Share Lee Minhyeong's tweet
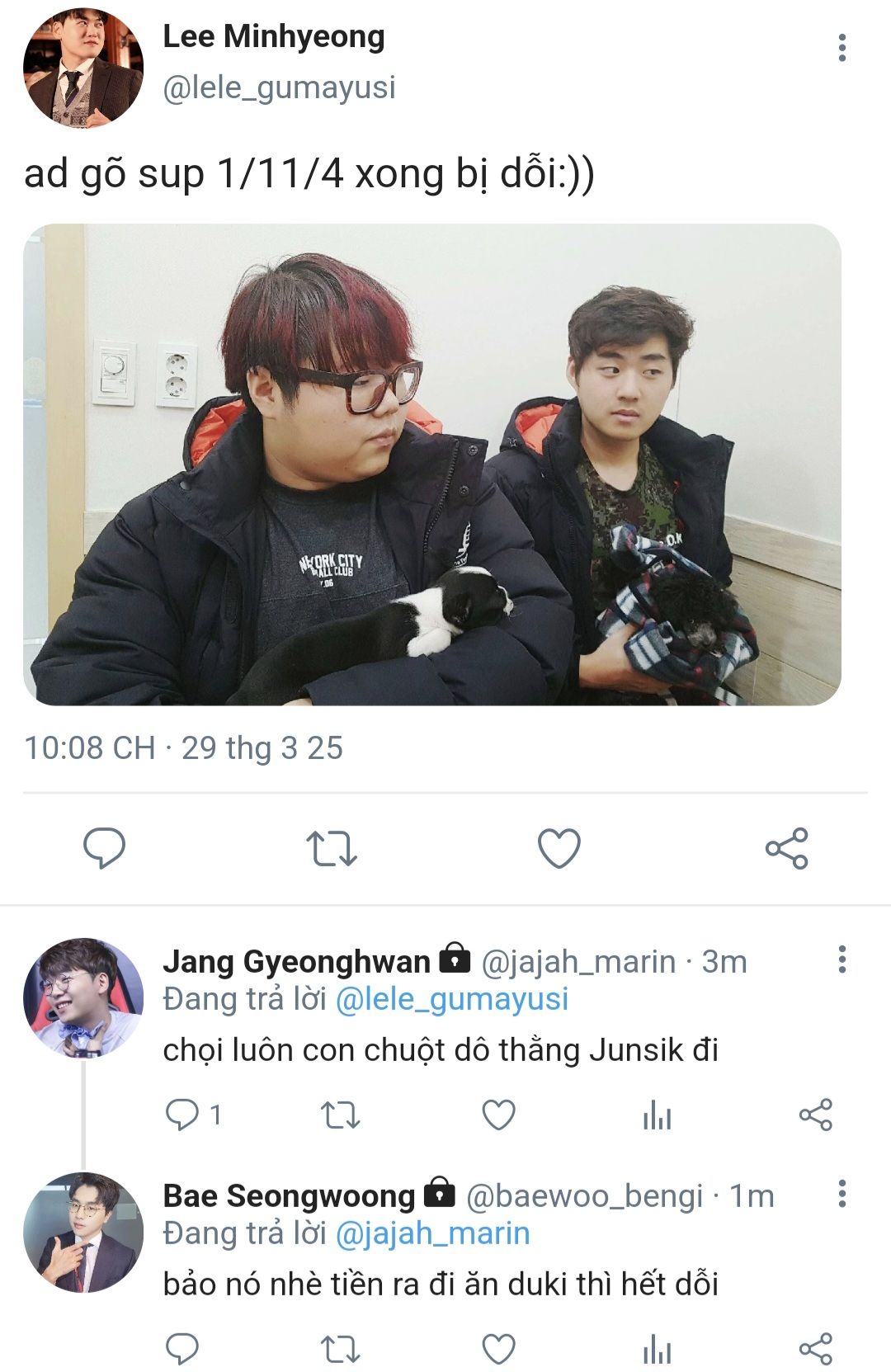This screenshot has height=1372, width=891. (786, 848)
